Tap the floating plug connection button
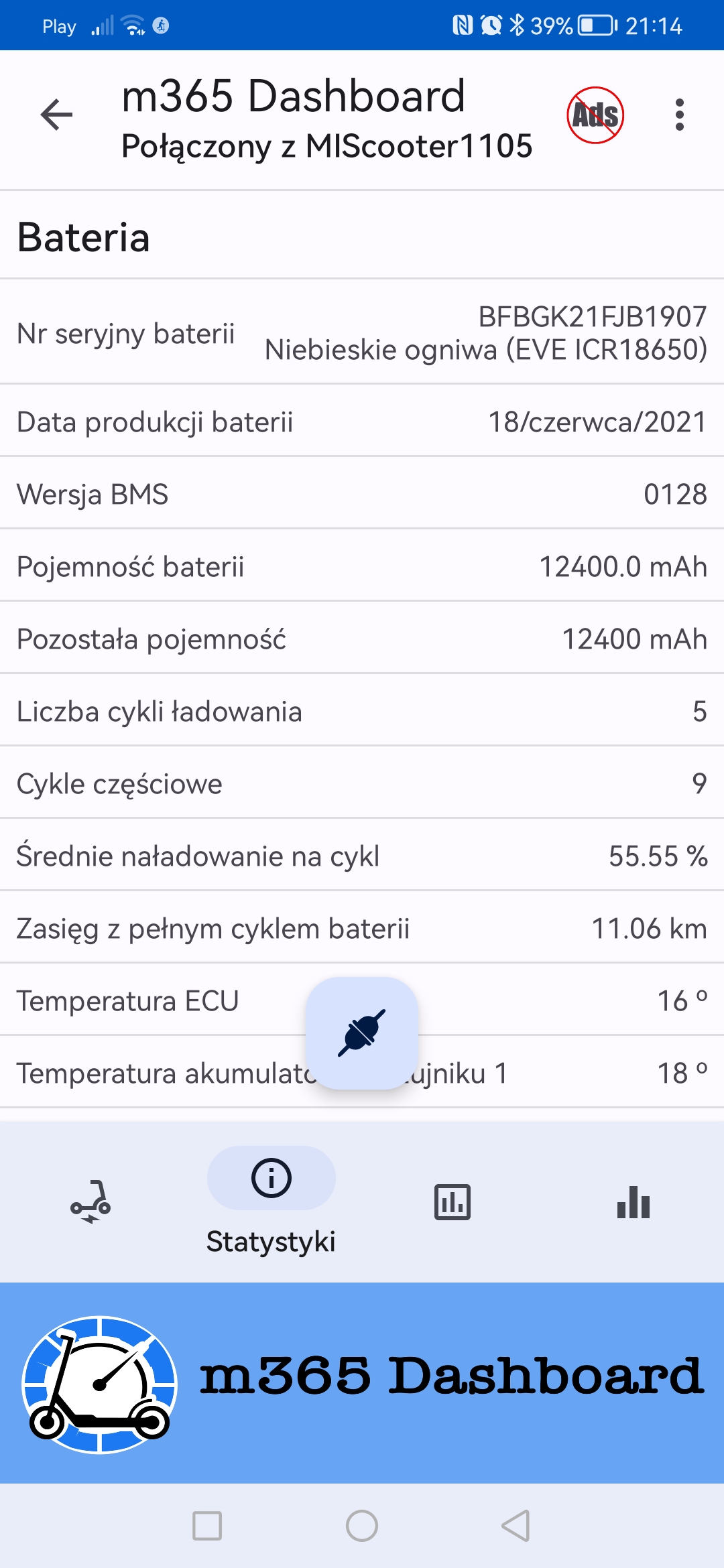This screenshot has width=724, height=1568. [x=362, y=1033]
